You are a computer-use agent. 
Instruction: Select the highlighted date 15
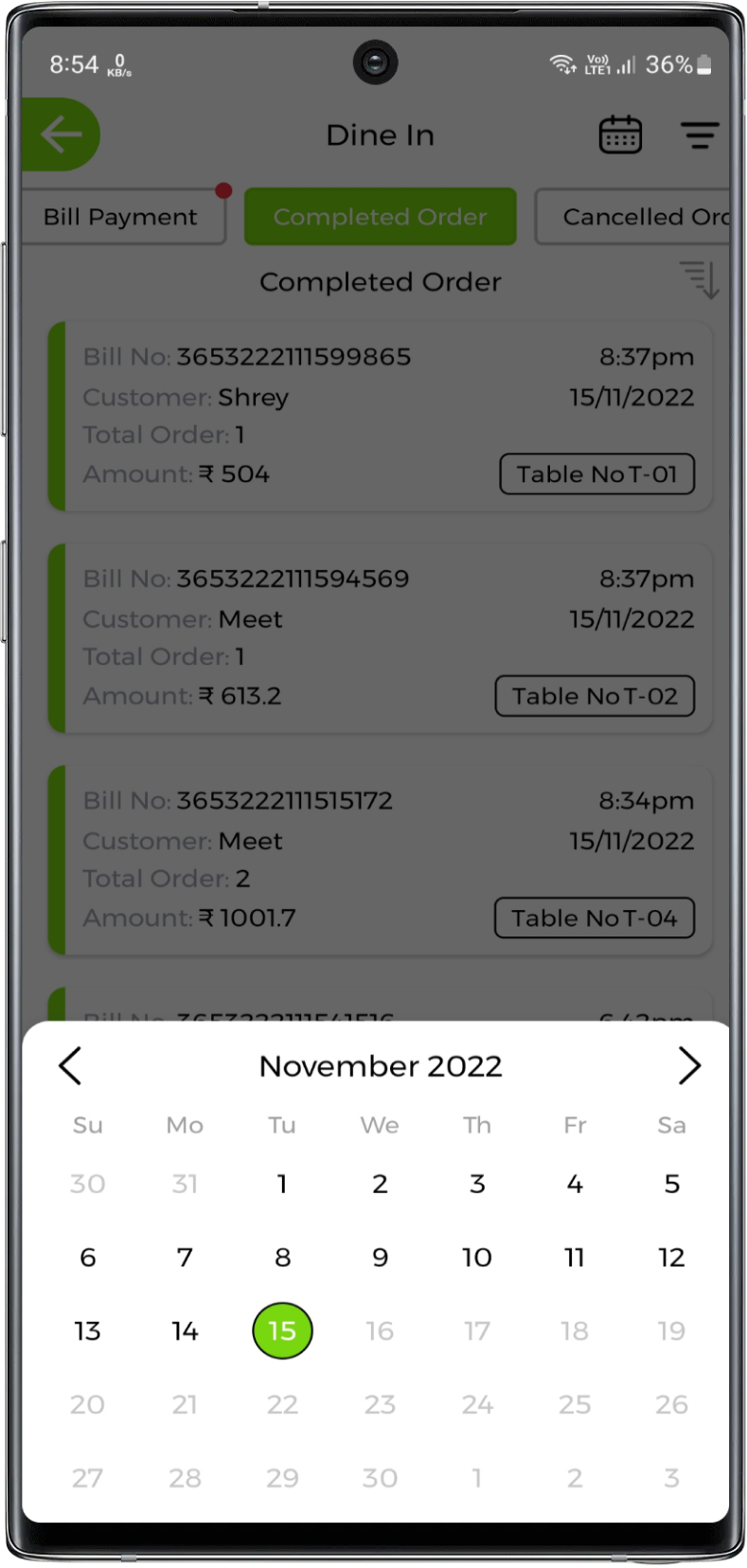pos(282,1330)
